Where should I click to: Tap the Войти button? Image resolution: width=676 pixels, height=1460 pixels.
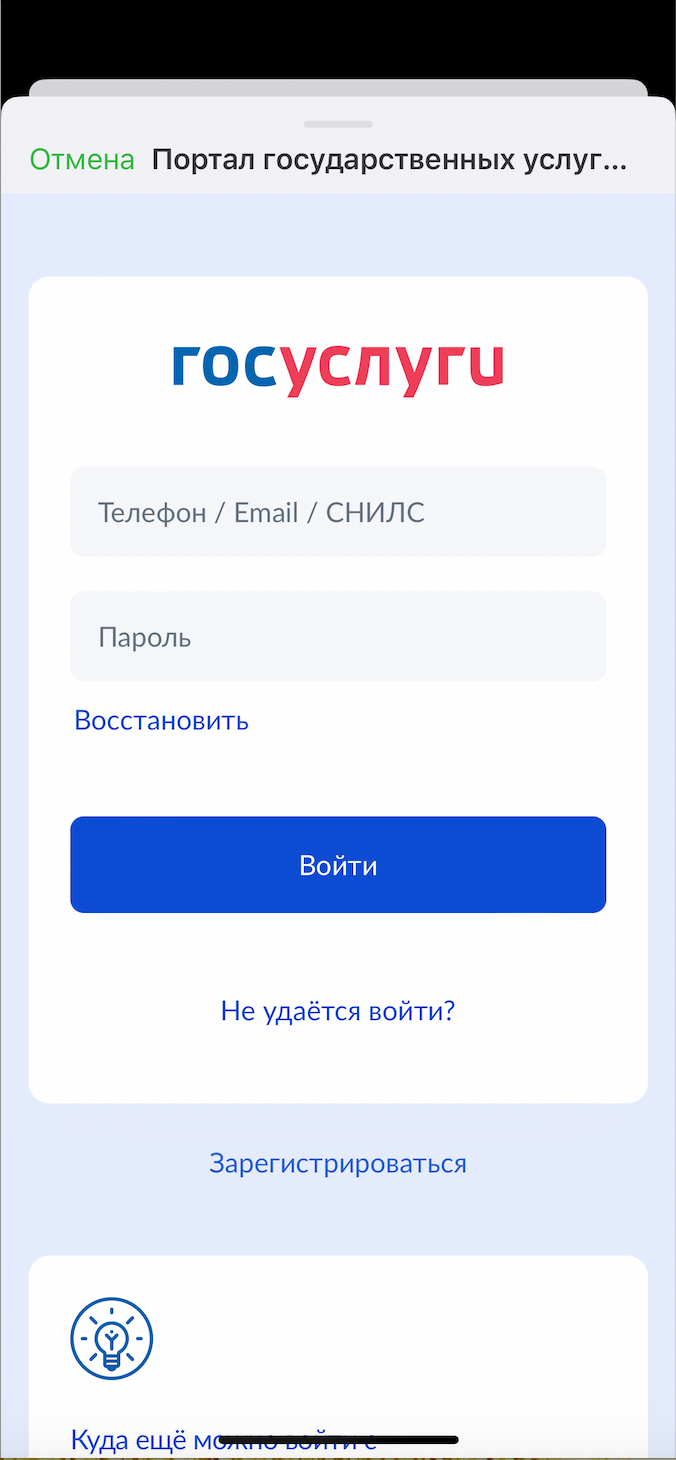pyautogui.click(x=338, y=865)
